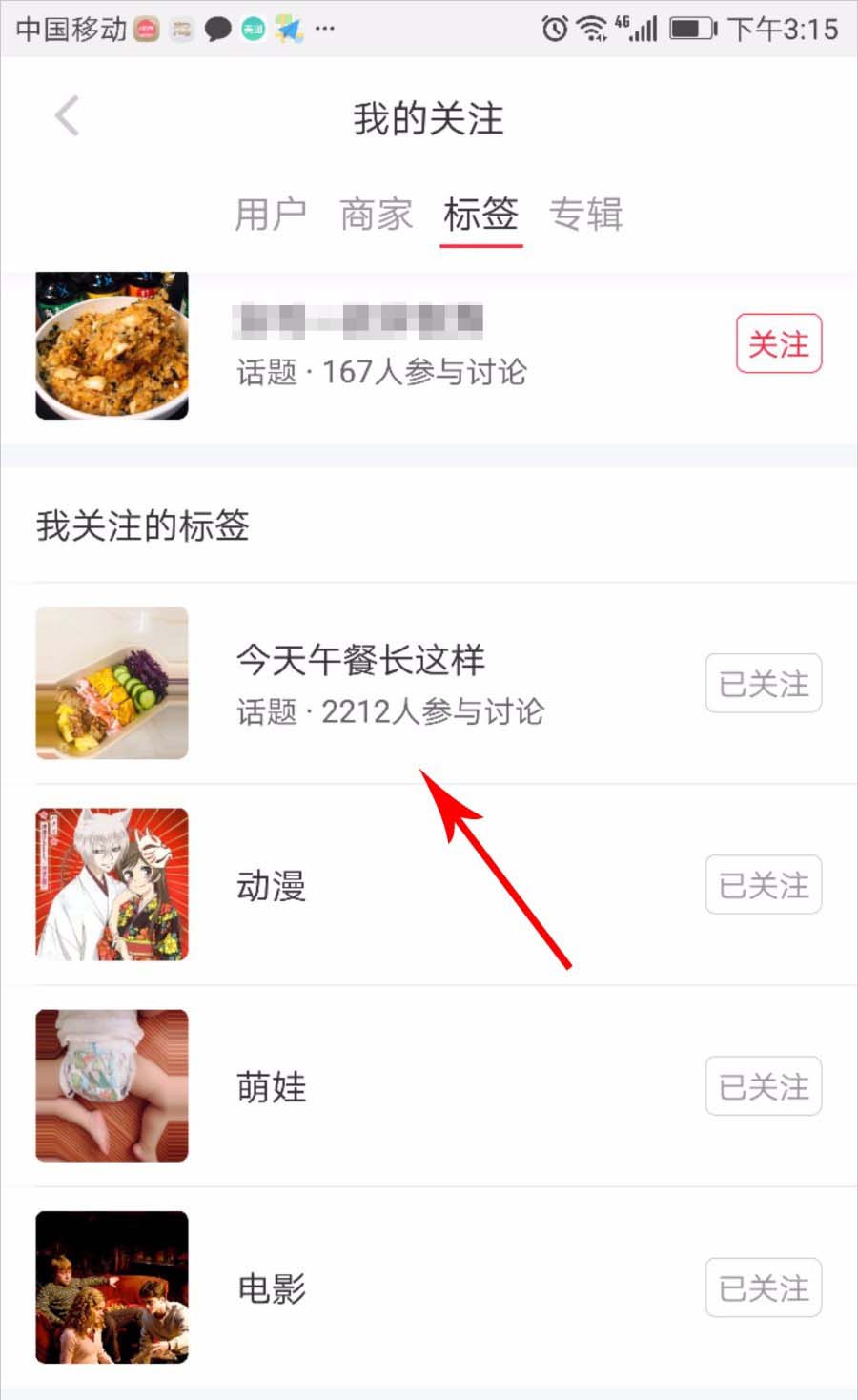This screenshot has height=1400, width=858.
Task: Tap 已关注 next to 电影
Action: (x=763, y=1287)
